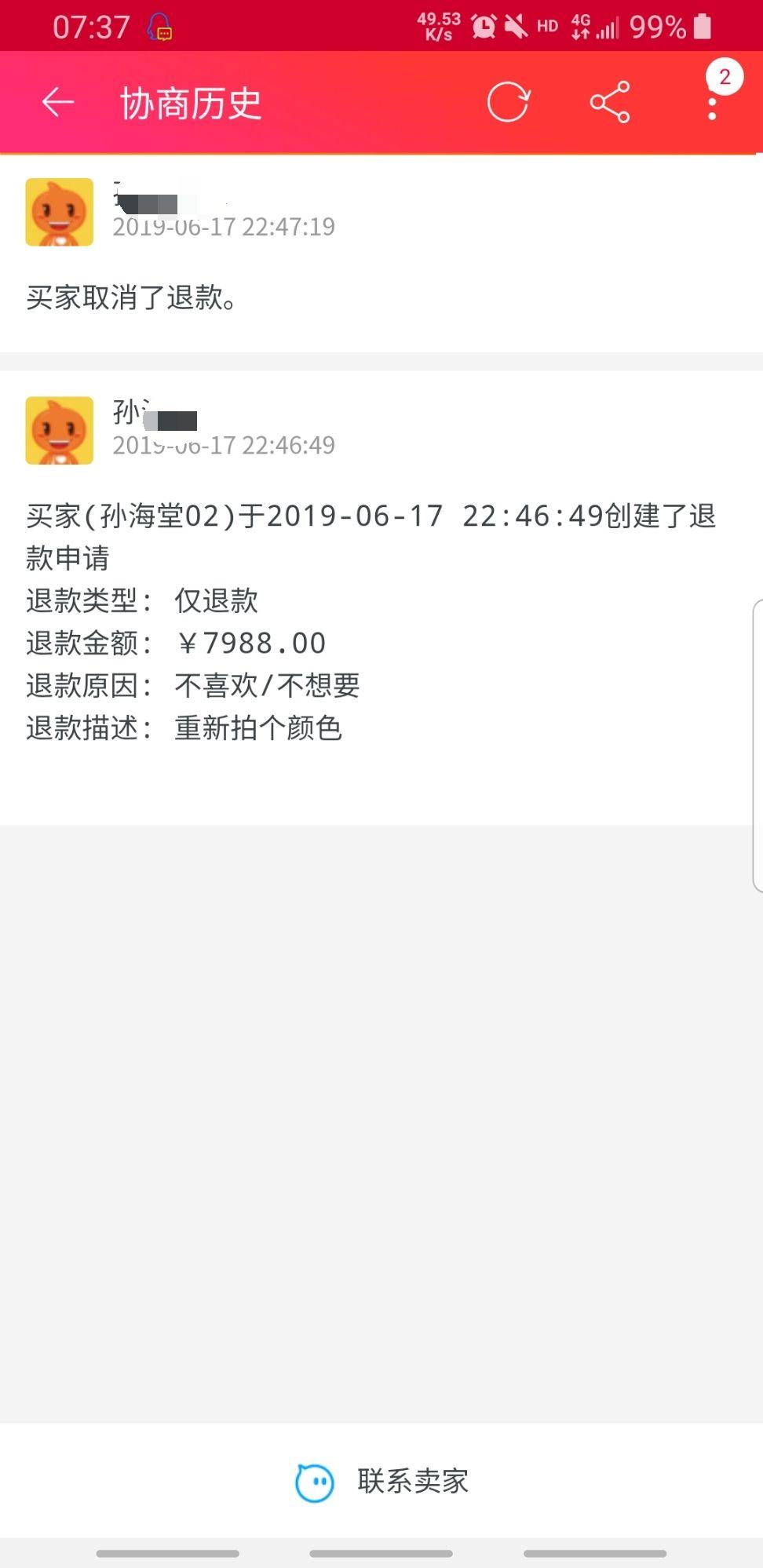Open the share icon to share this page
Viewport: 763px width, 1568px height.
coord(610,102)
